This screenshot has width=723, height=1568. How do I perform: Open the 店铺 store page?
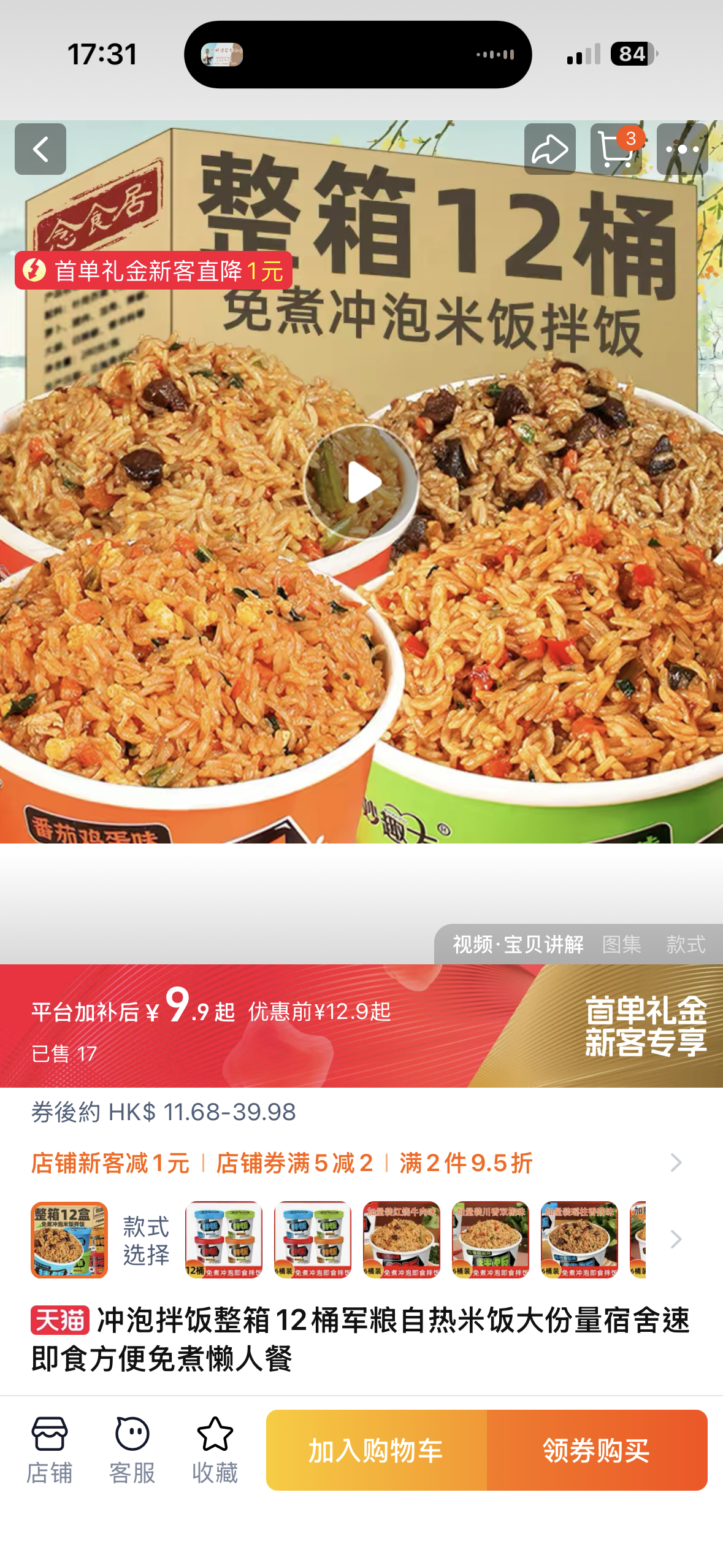tap(49, 1451)
